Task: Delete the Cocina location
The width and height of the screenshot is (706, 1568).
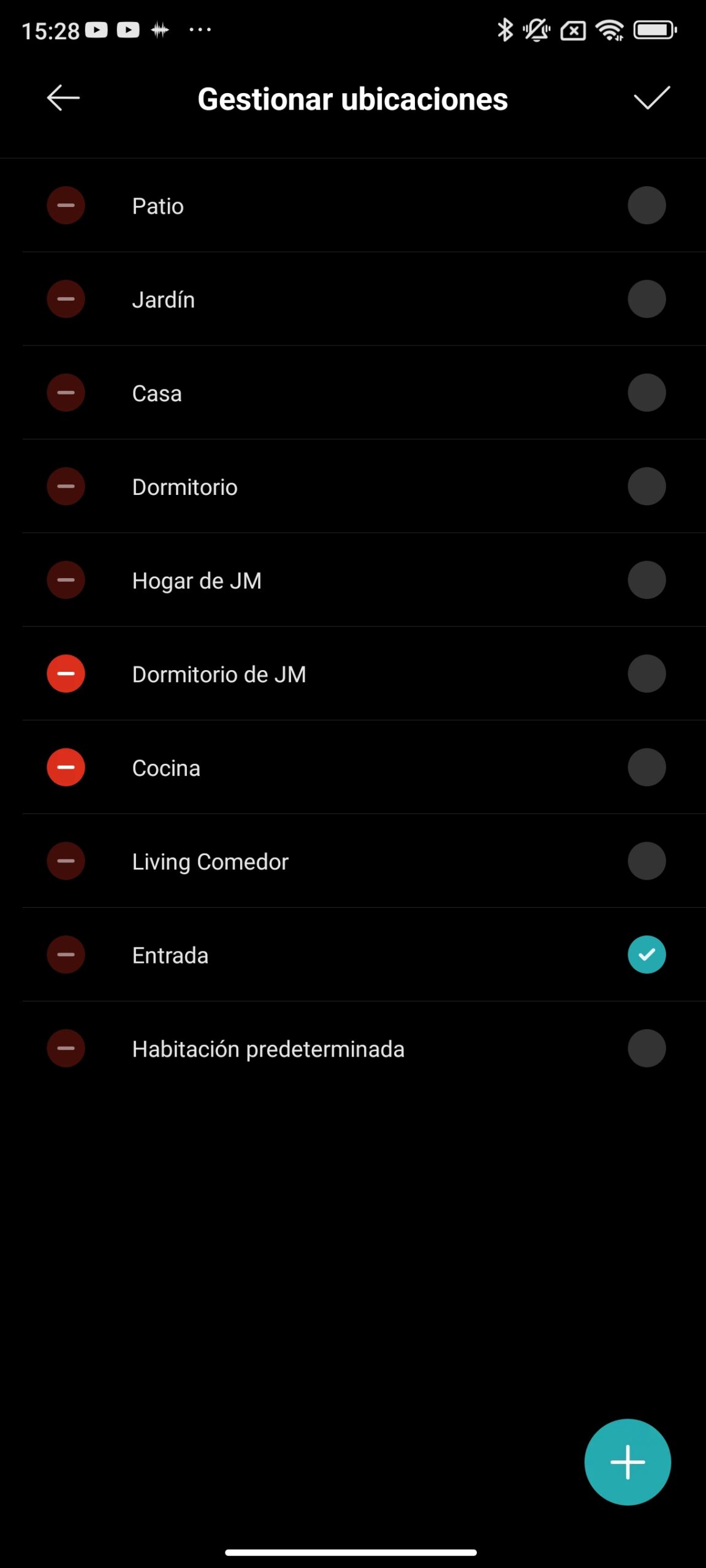Action: [x=66, y=767]
